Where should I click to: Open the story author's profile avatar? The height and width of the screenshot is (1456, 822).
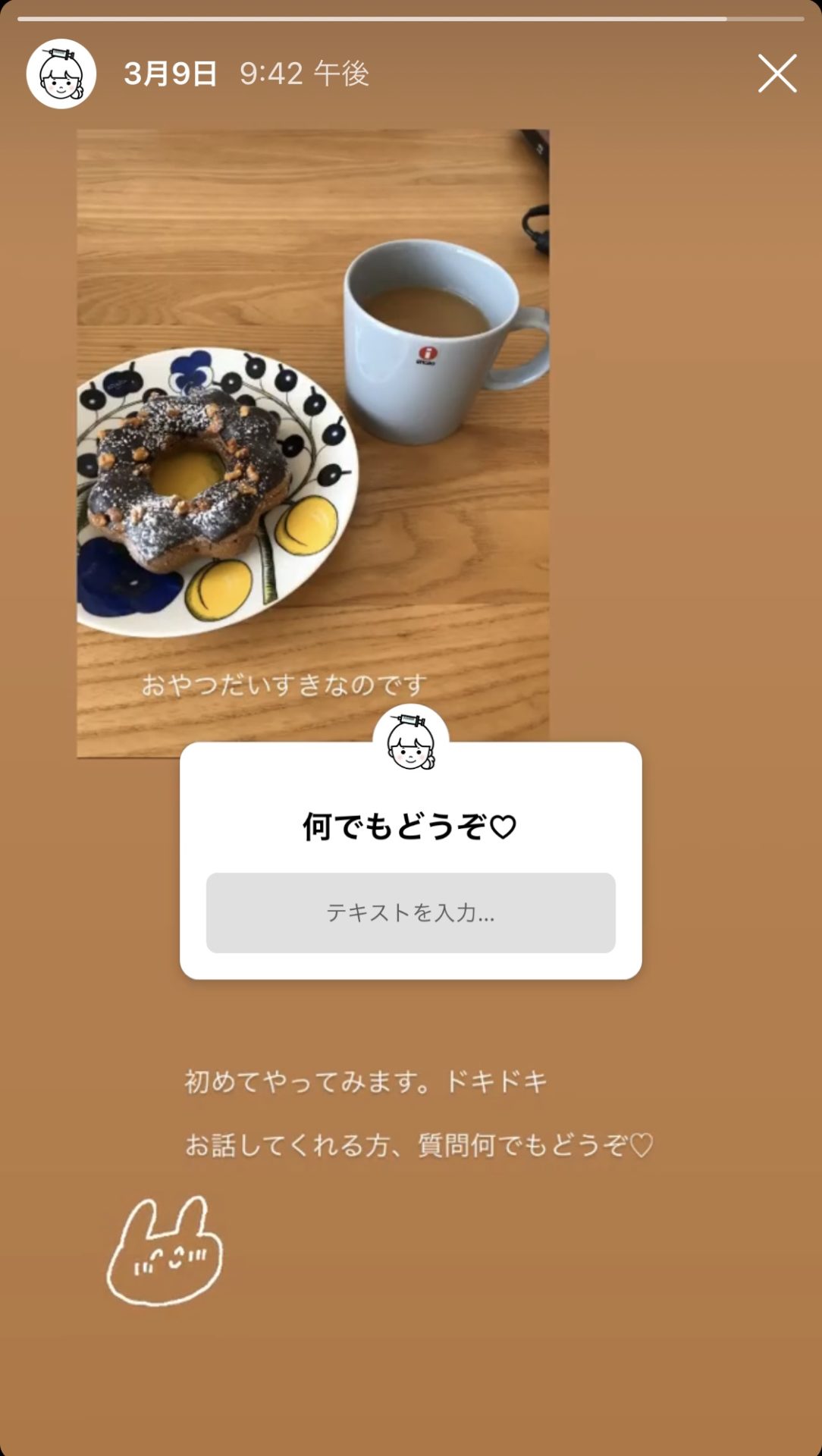point(61,74)
